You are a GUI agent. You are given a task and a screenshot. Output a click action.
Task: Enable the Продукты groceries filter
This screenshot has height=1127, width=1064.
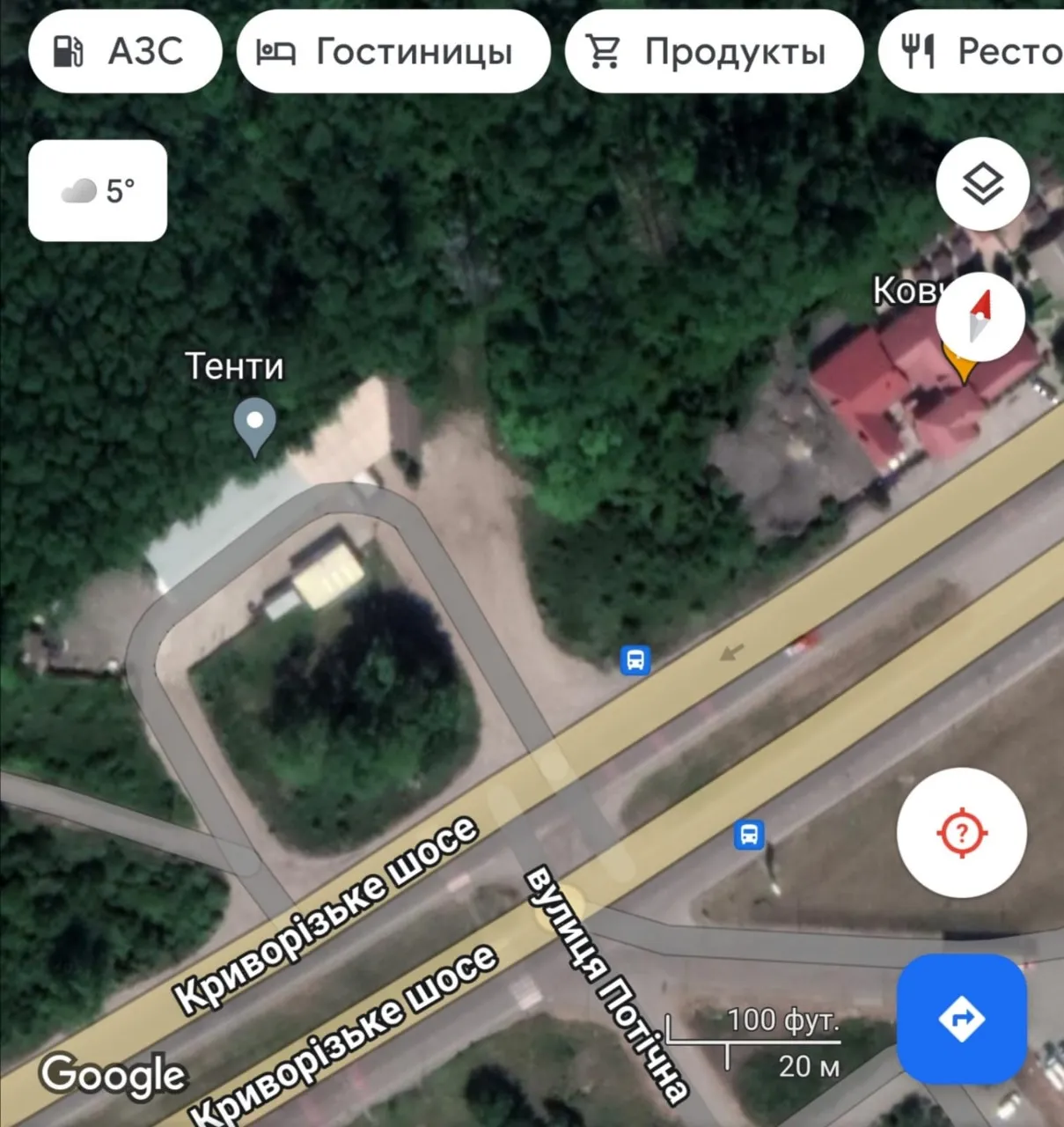click(x=713, y=51)
